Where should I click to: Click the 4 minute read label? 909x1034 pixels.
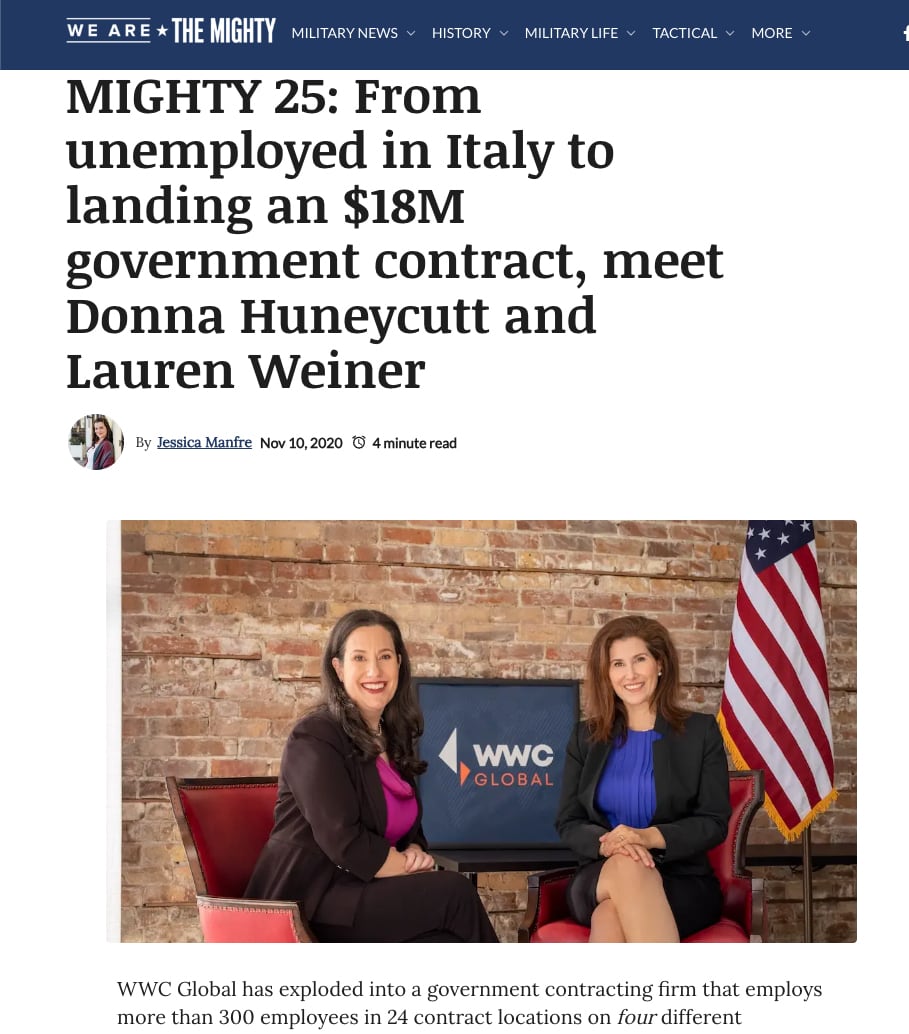[x=414, y=443]
